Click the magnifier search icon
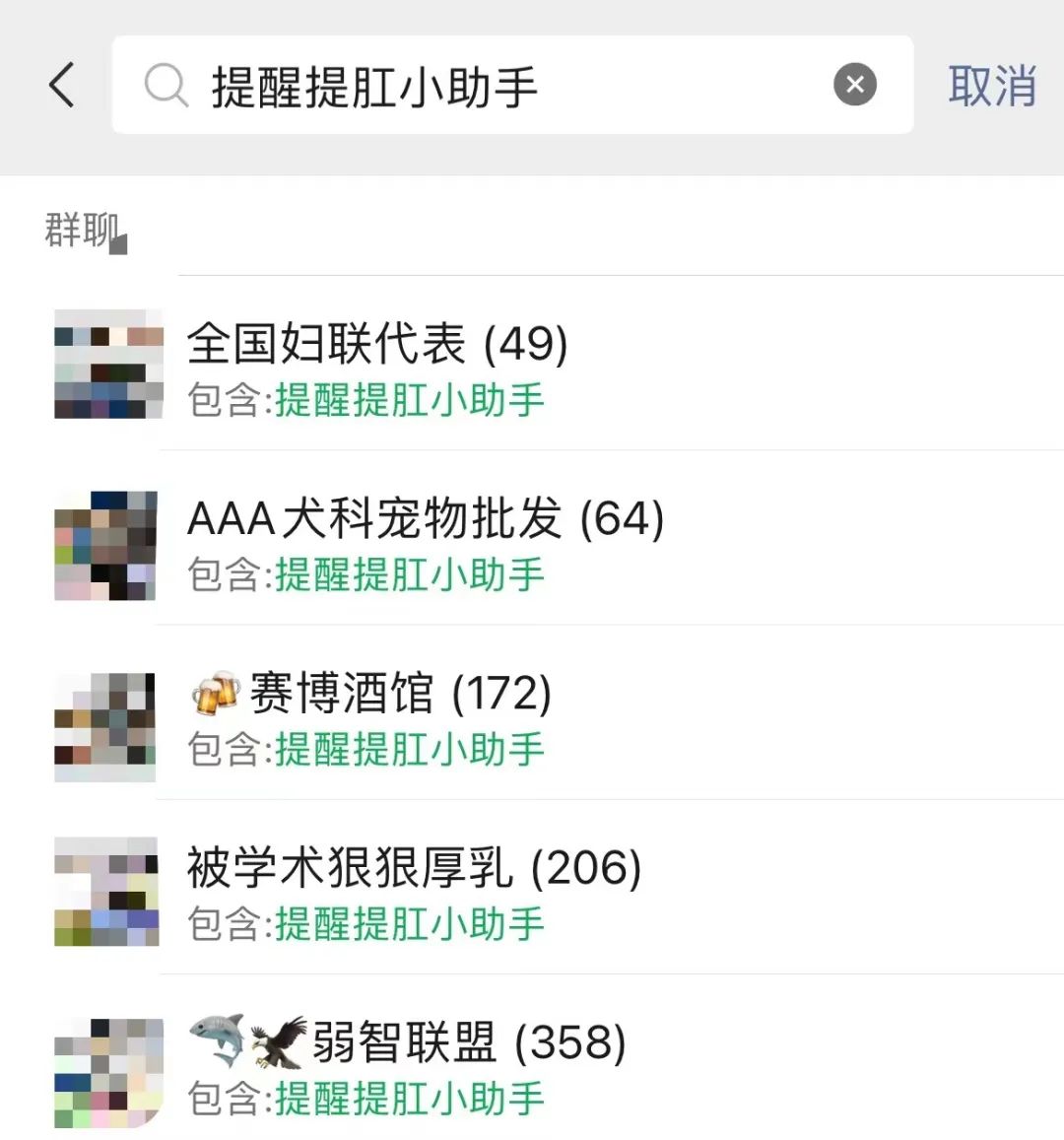The height and width of the screenshot is (1140, 1064). [166, 86]
